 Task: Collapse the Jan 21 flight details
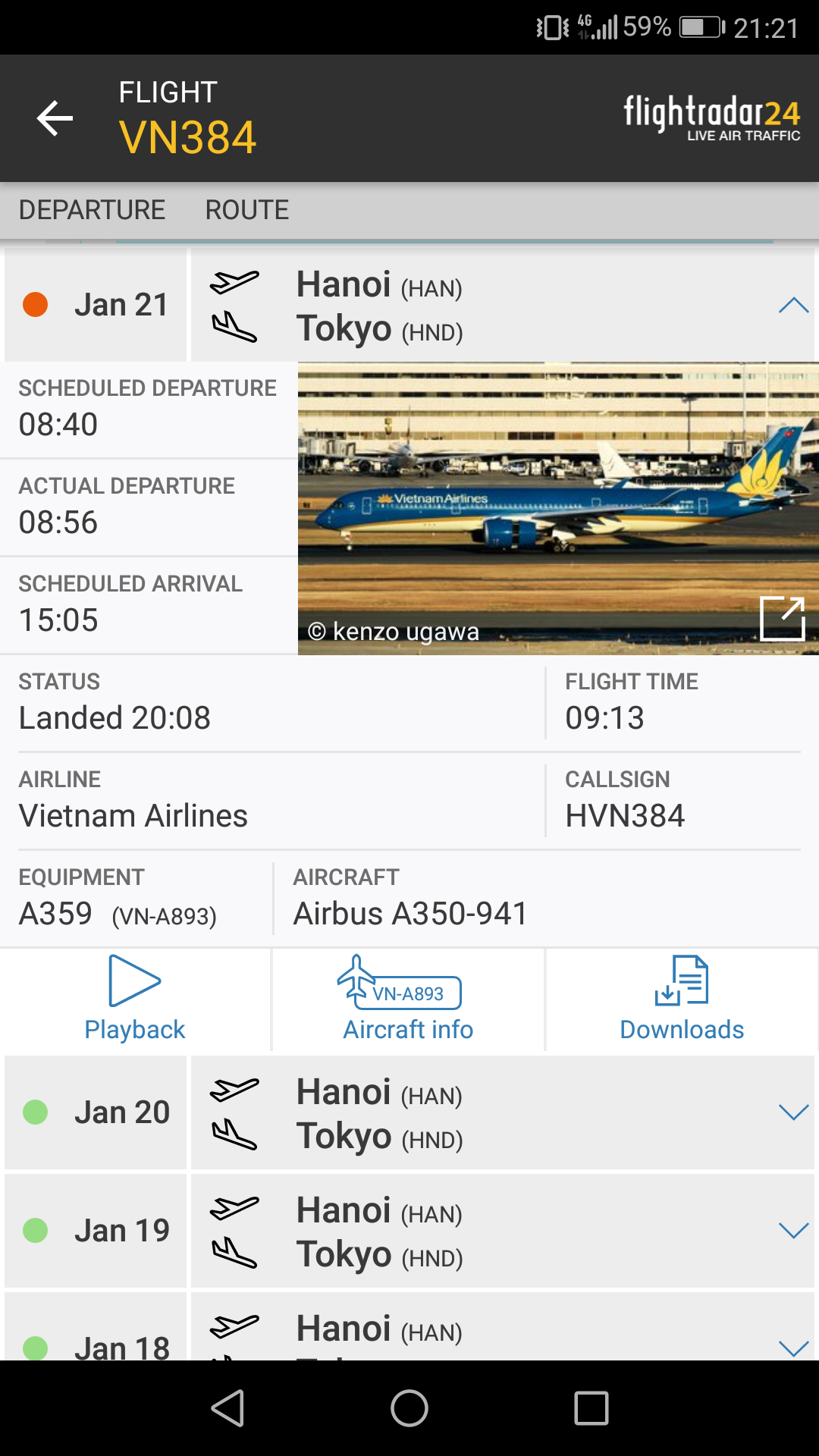click(793, 306)
